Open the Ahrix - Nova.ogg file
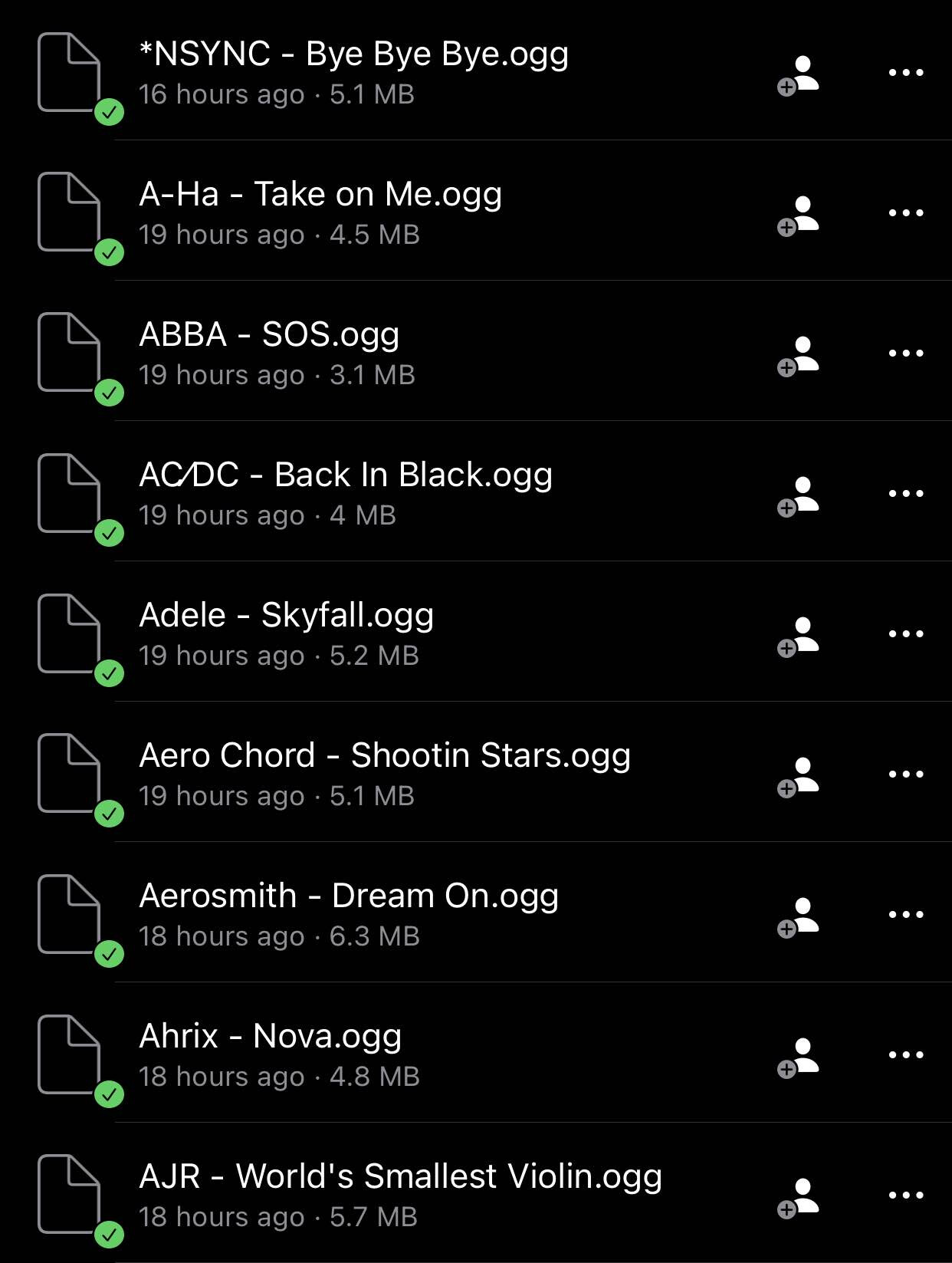 [271, 1037]
